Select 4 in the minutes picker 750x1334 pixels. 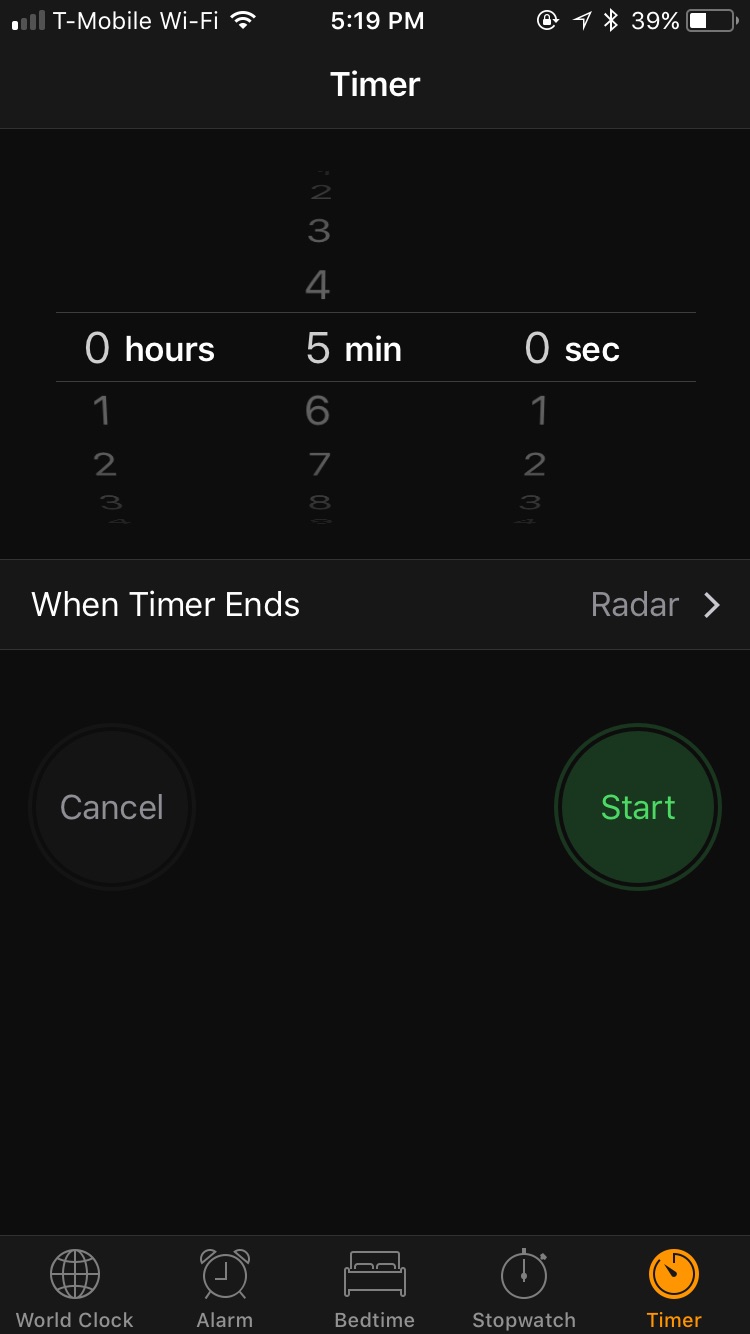[318, 286]
